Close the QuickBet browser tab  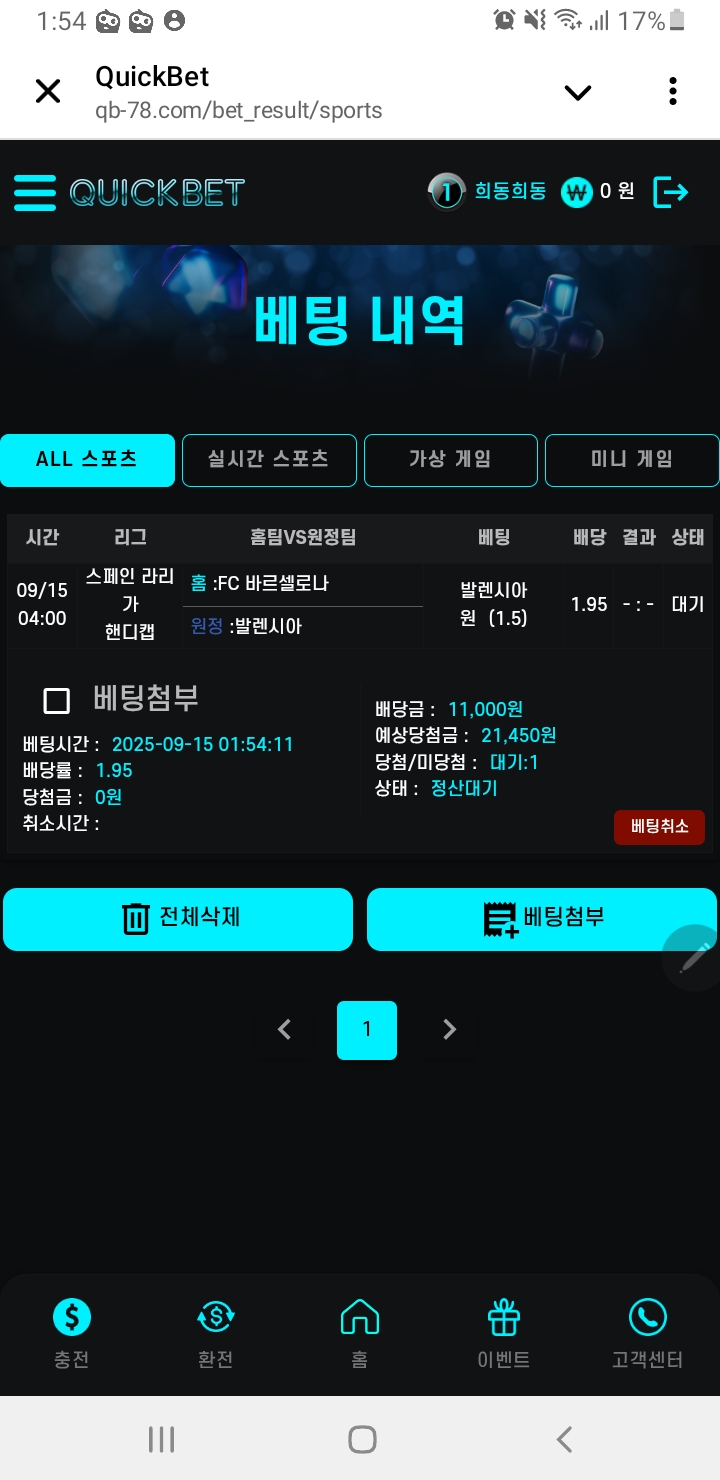pos(48,92)
